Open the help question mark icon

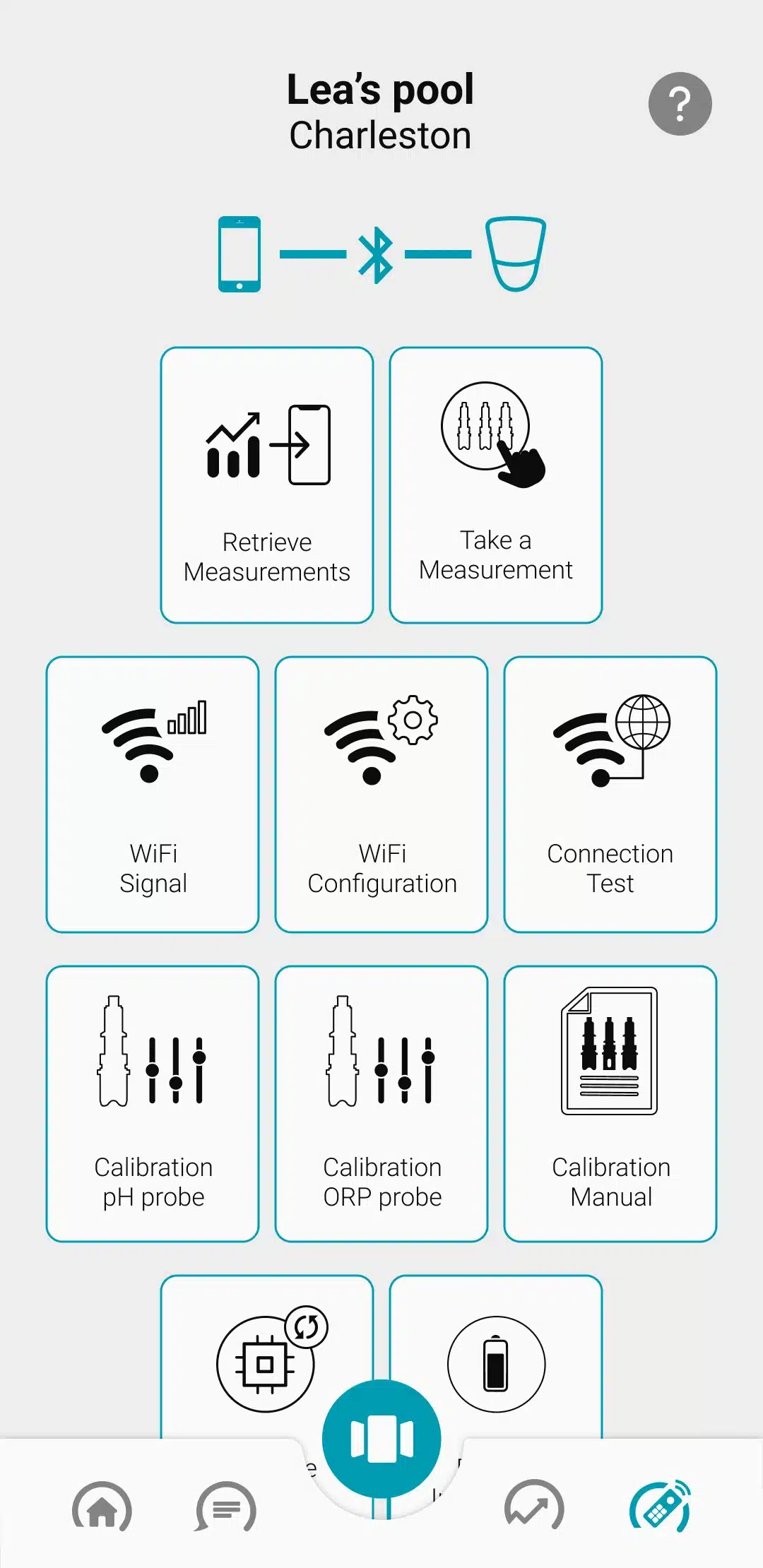tap(680, 104)
